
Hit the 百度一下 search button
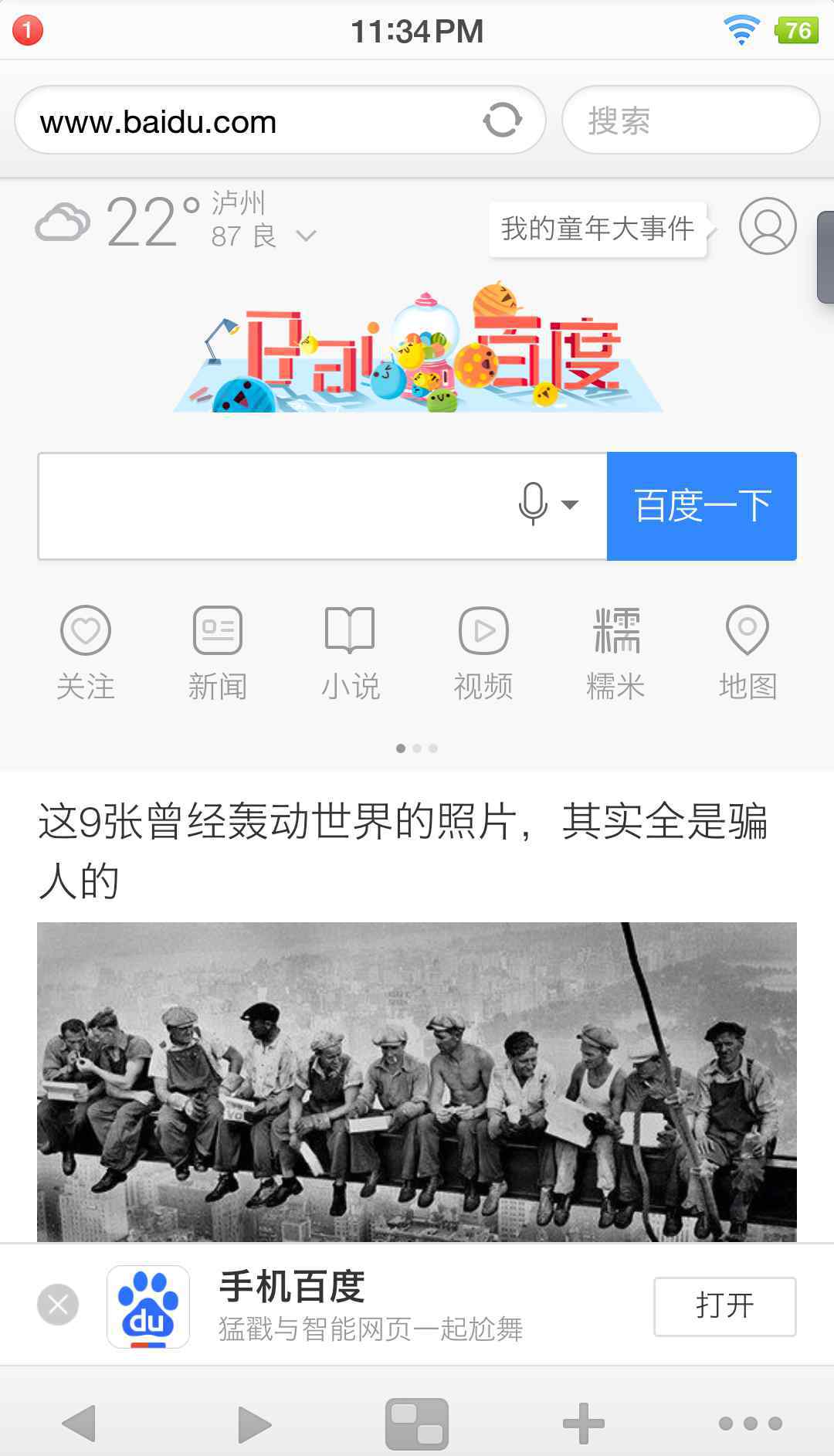pyautogui.click(x=701, y=506)
